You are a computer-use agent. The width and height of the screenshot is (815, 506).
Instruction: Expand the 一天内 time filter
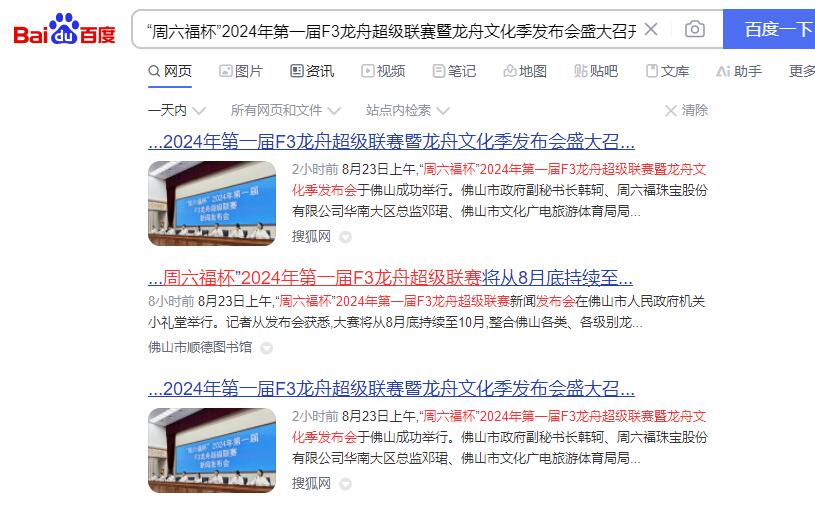(176, 110)
